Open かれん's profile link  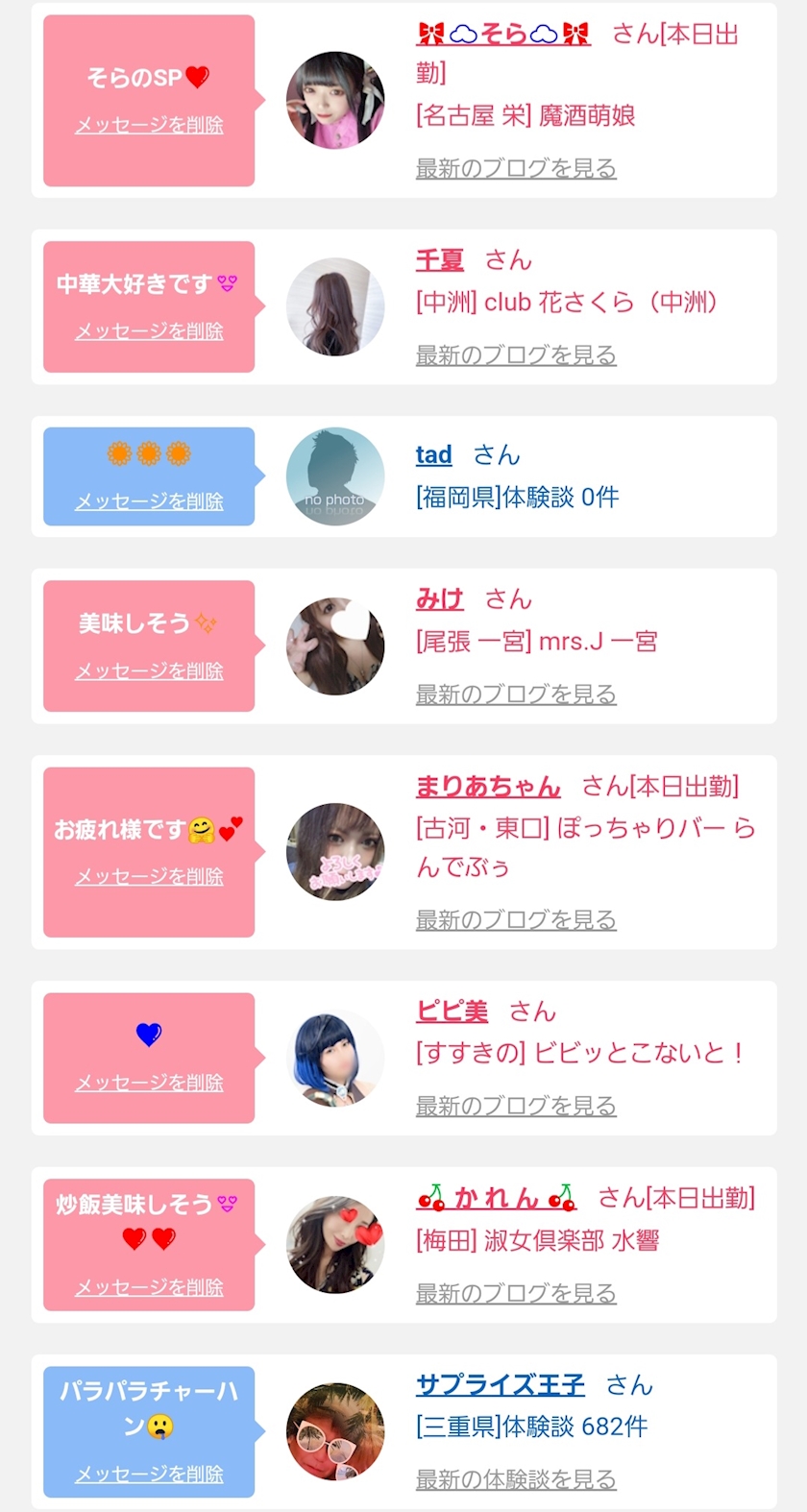(496, 1198)
